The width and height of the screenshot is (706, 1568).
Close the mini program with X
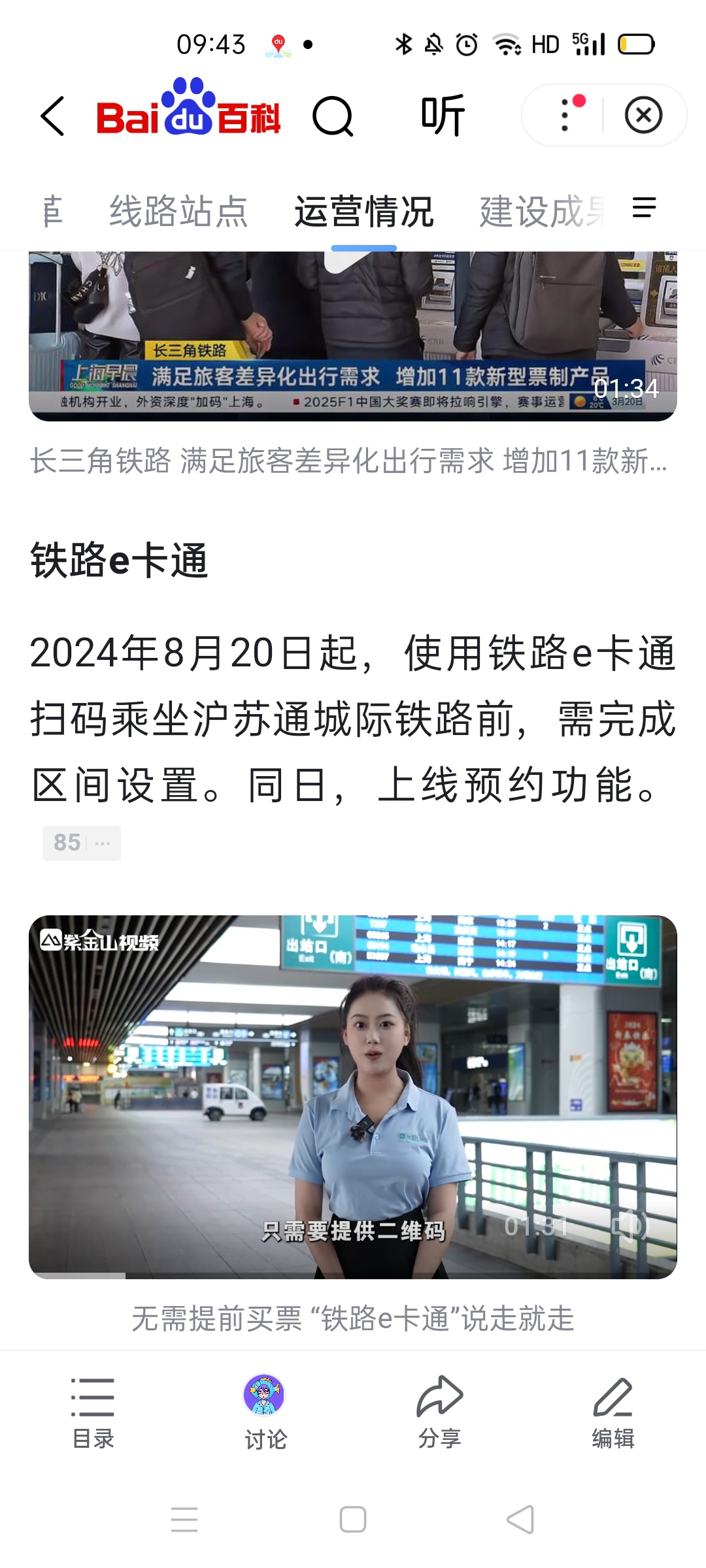(x=643, y=116)
